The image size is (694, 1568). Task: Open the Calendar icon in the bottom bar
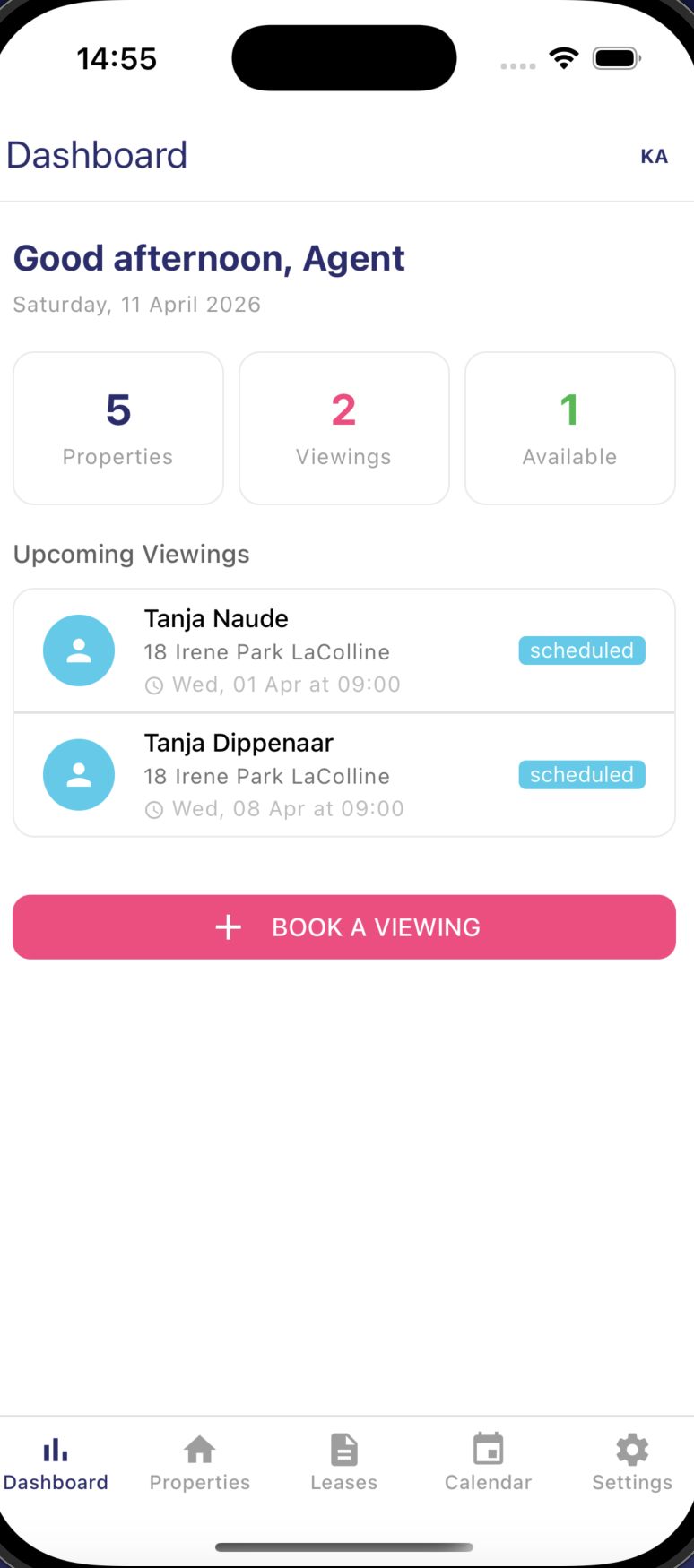point(488,1448)
